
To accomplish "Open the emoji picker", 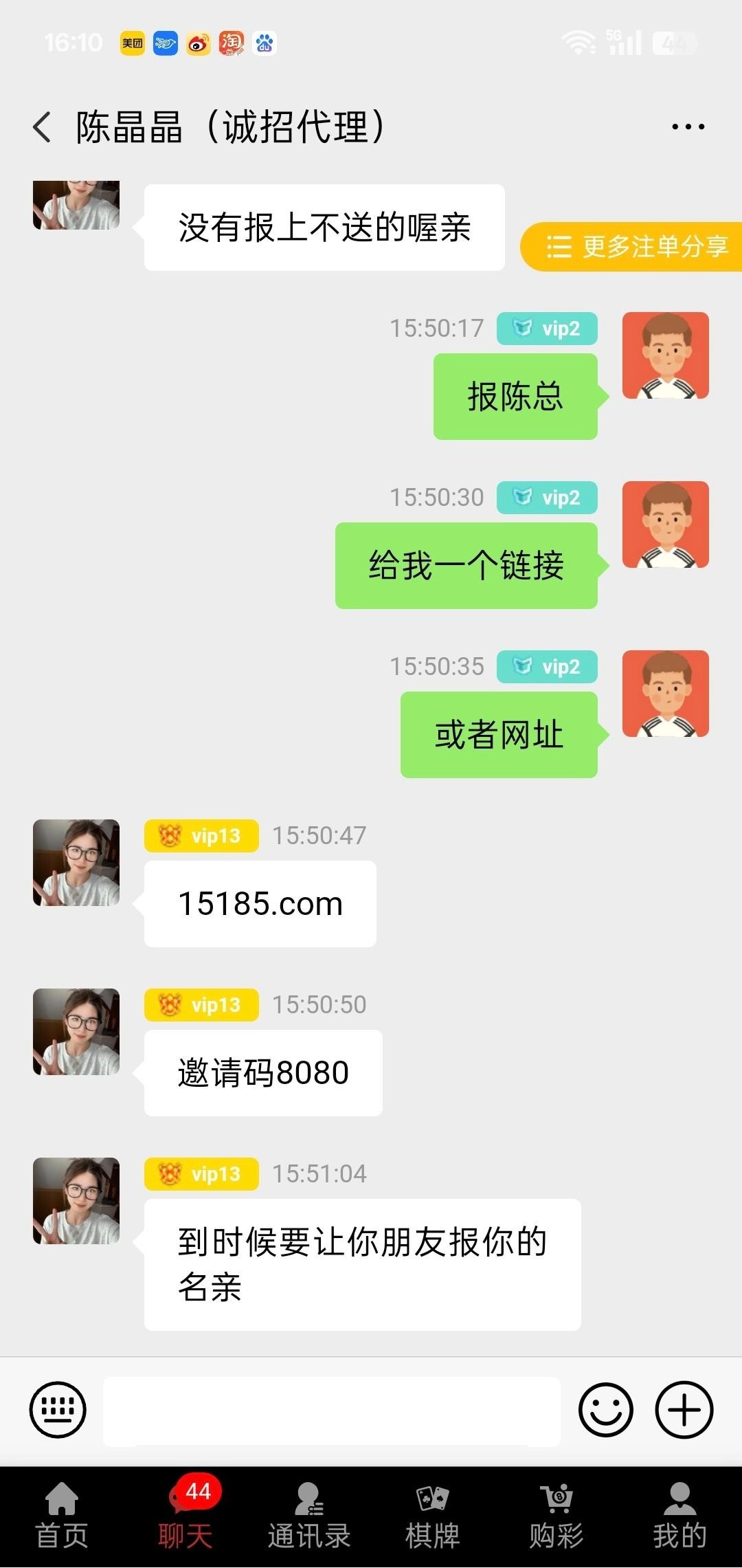I will pos(605,1410).
